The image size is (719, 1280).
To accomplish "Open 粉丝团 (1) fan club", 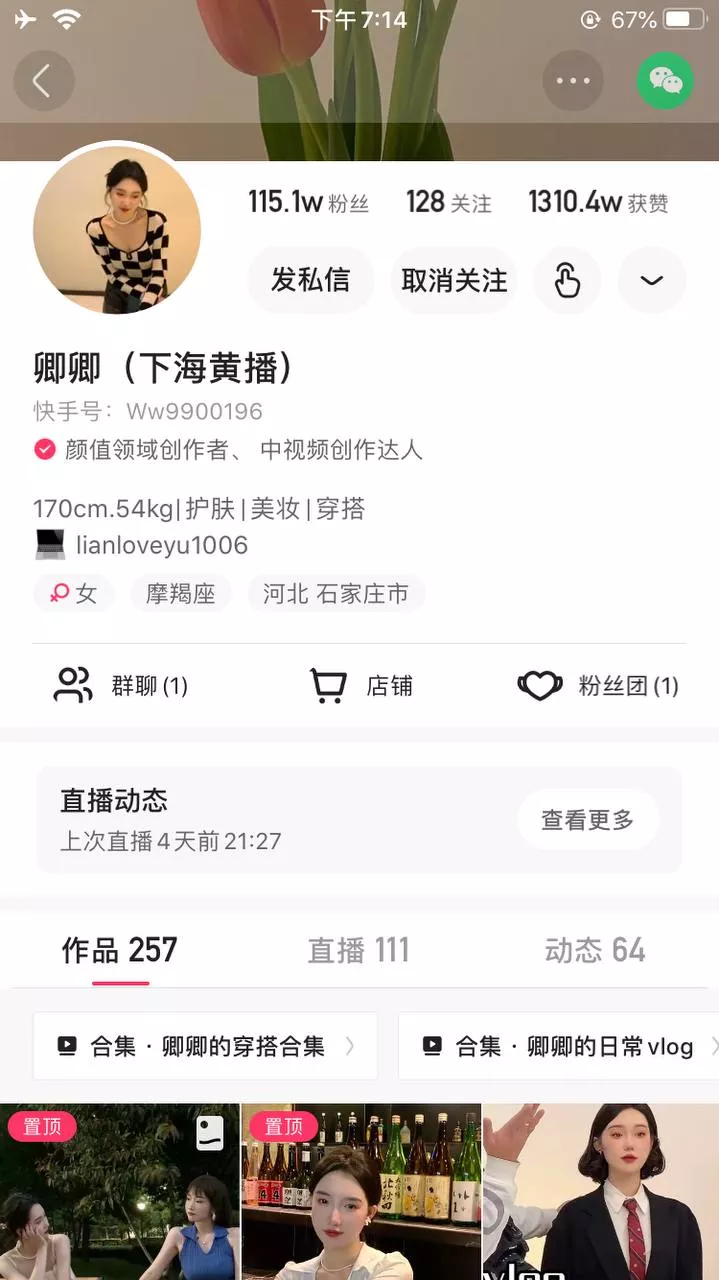I will [598, 686].
